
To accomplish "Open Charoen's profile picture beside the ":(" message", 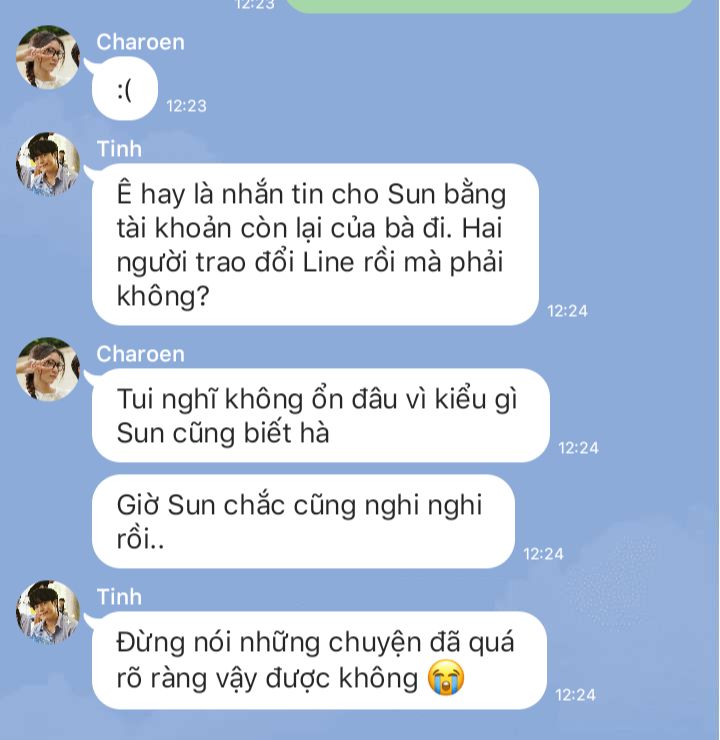I will (47, 58).
